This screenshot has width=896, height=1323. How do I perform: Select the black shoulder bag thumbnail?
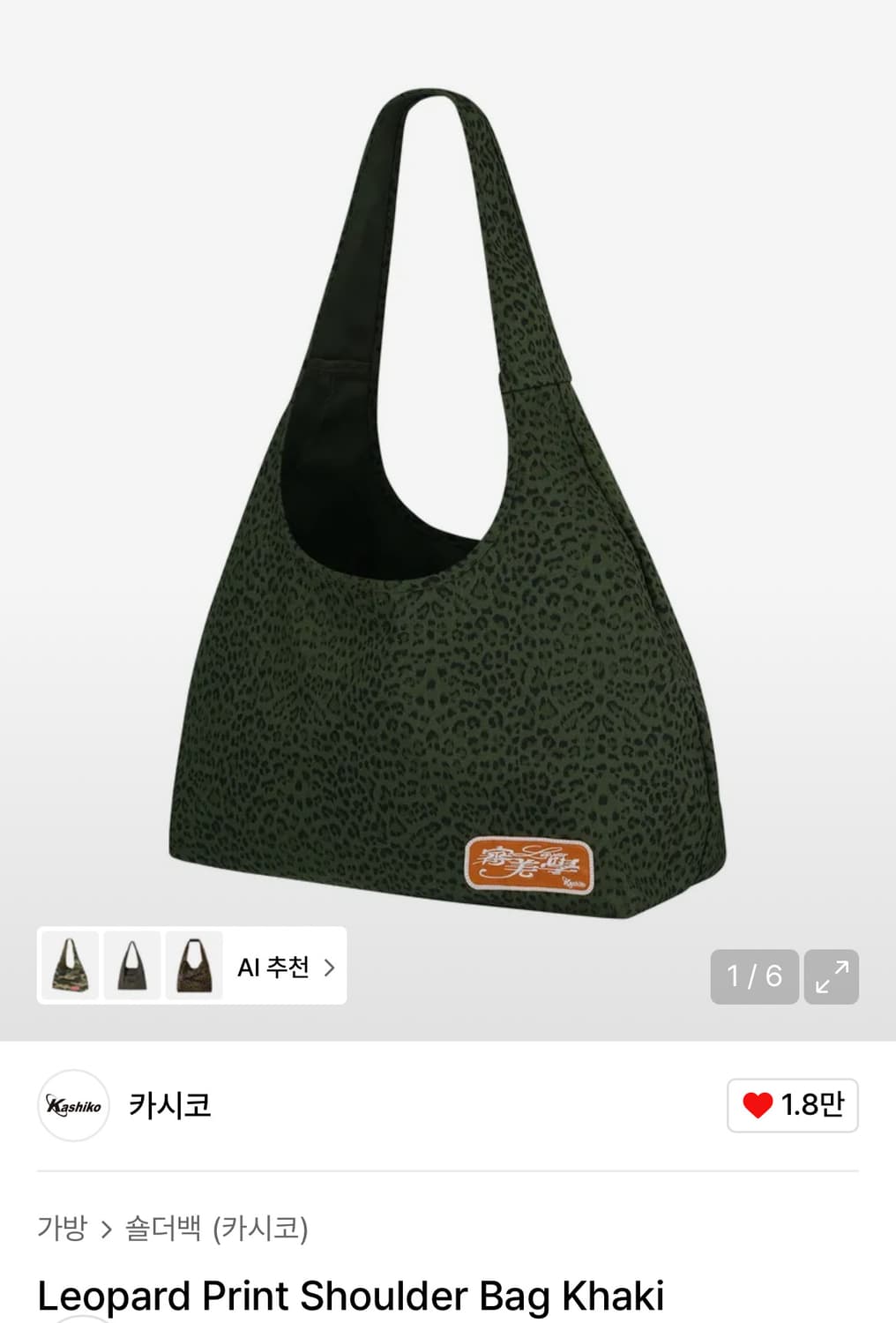click(131, 967)
